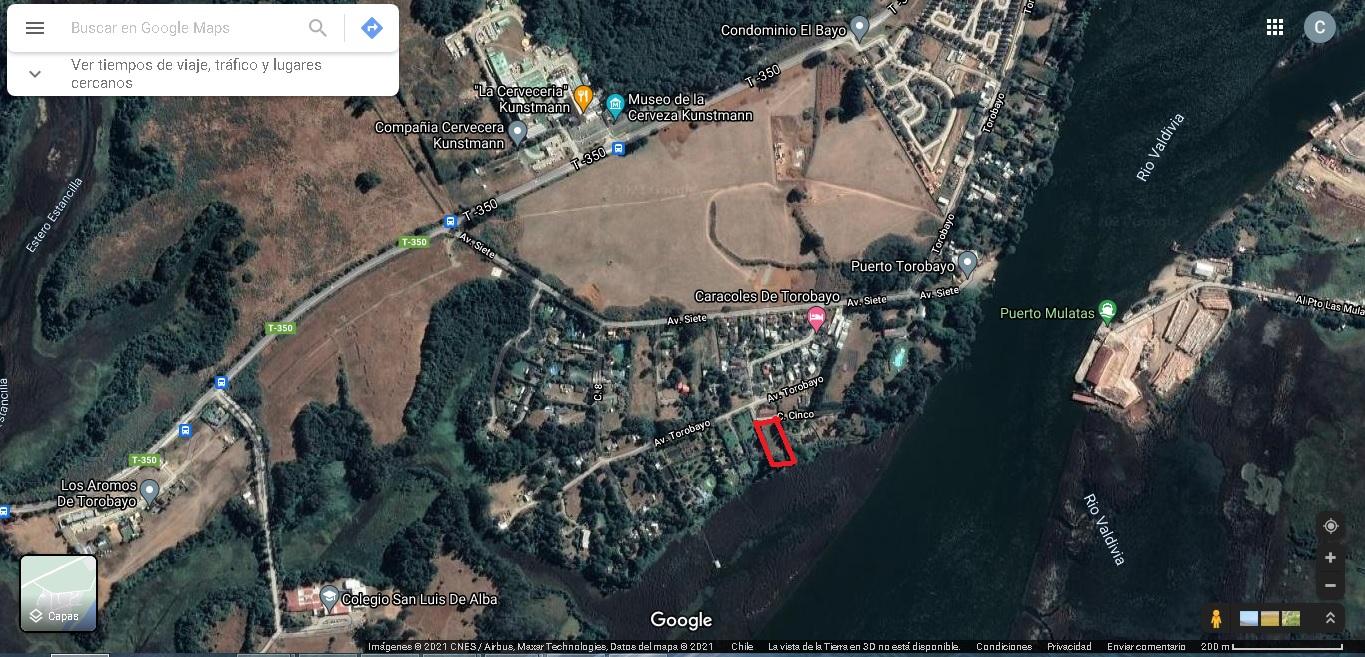Open the Privacidad link

(x=1069, y=647)
